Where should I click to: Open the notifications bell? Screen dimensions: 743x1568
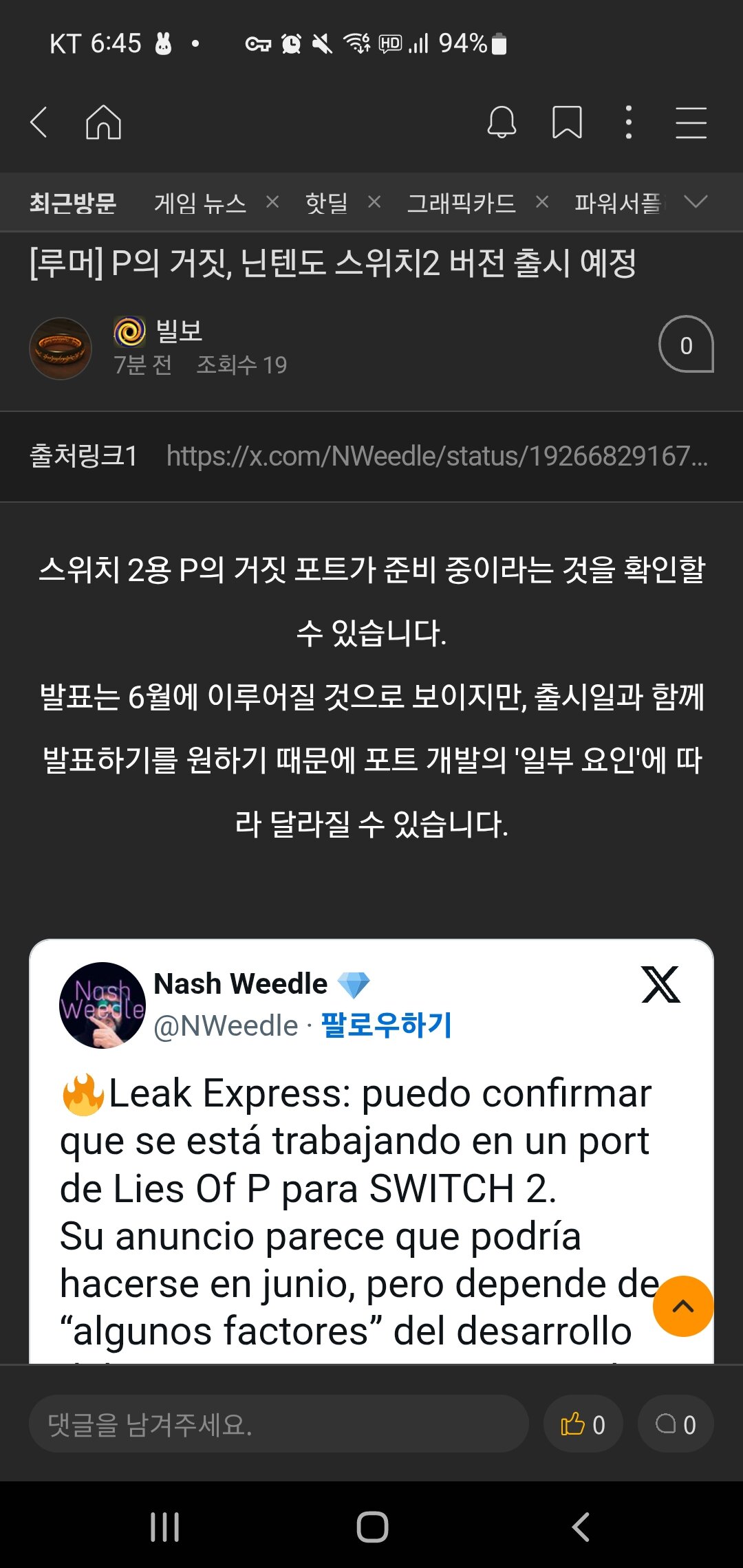(x=502, y=123)
